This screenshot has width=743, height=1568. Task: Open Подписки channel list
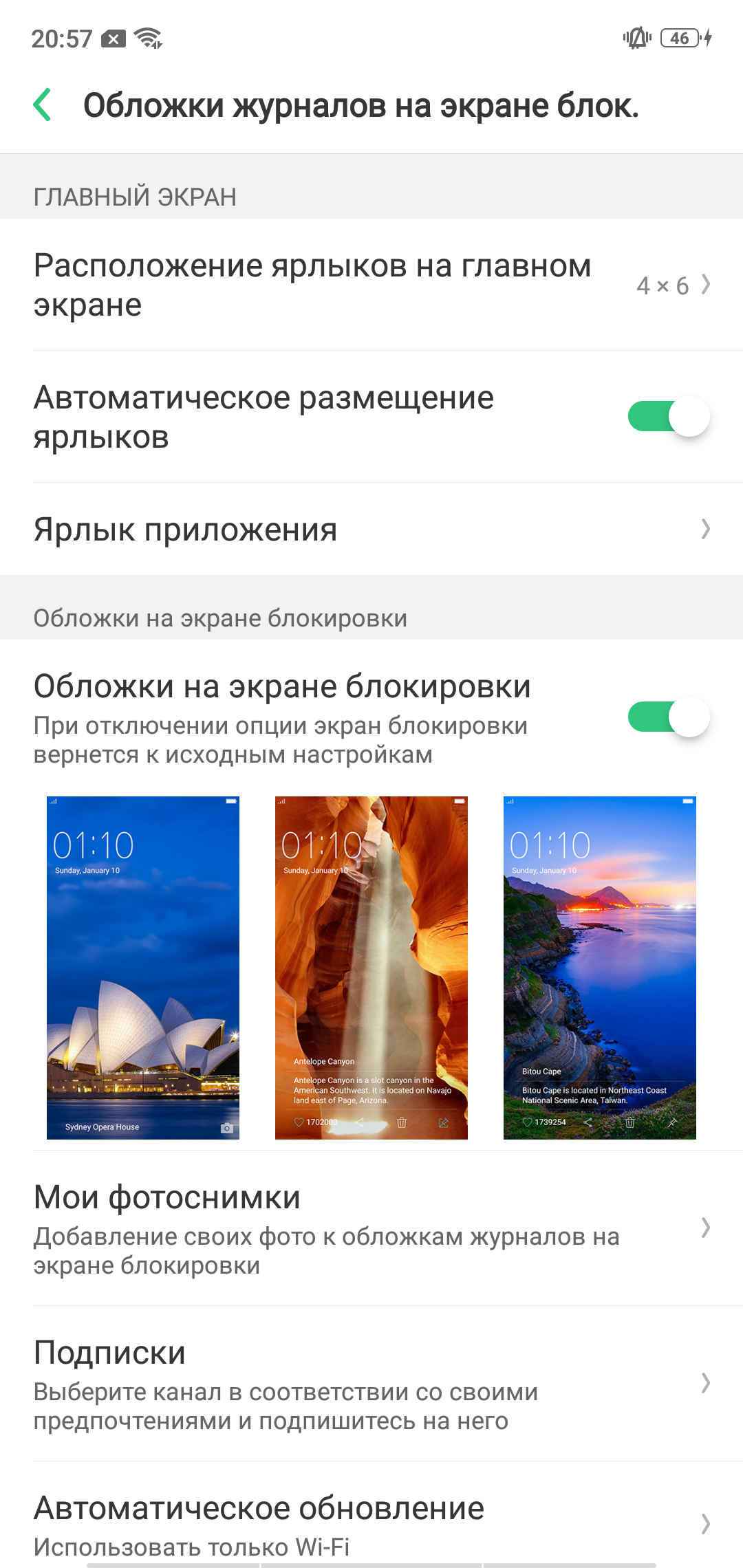(371, 1384)
